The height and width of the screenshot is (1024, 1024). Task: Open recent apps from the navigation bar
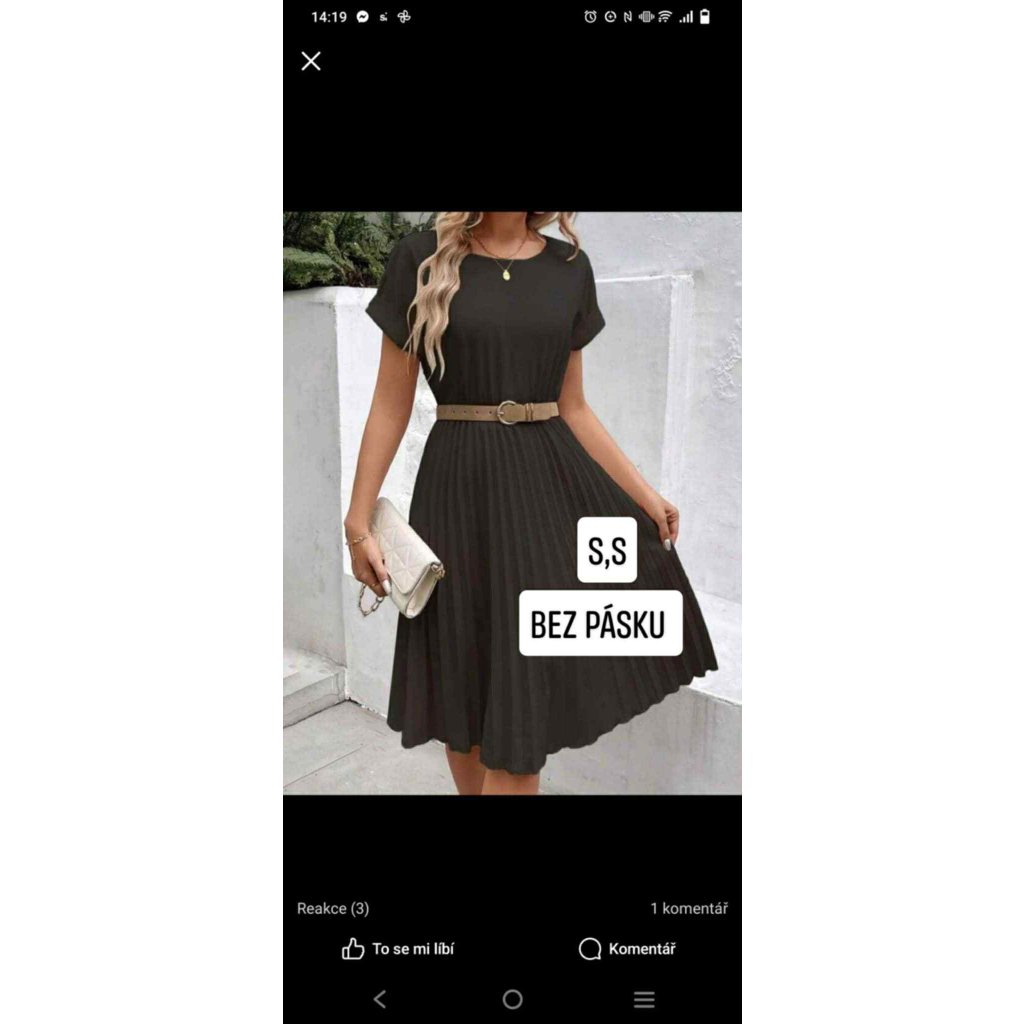click(x=644, y=999)
